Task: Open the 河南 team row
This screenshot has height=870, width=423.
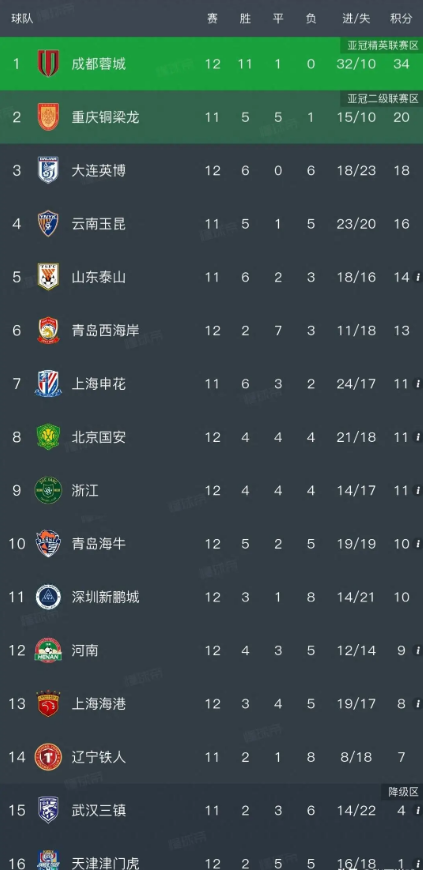Action: point(212,650)
